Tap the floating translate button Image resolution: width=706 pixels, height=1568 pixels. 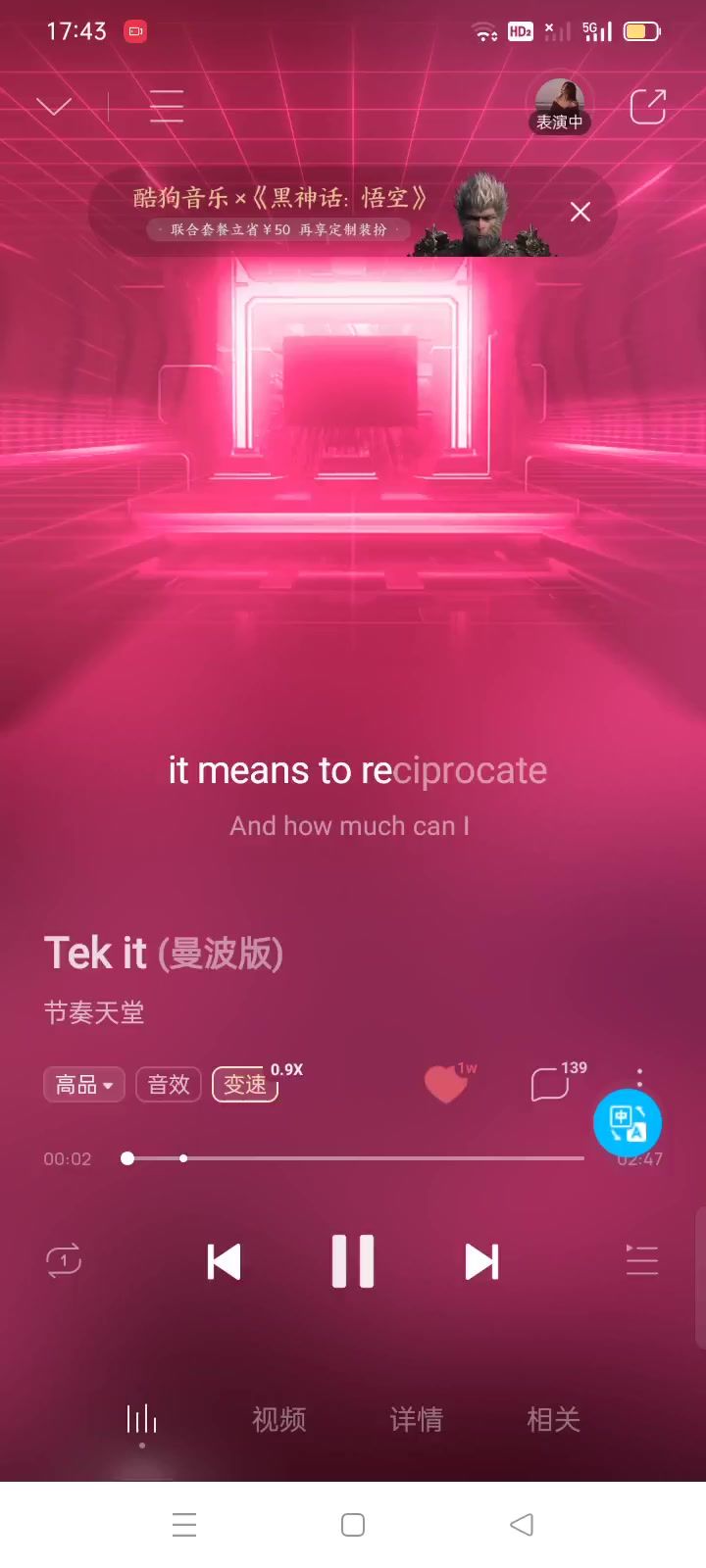pos(628,1123)
